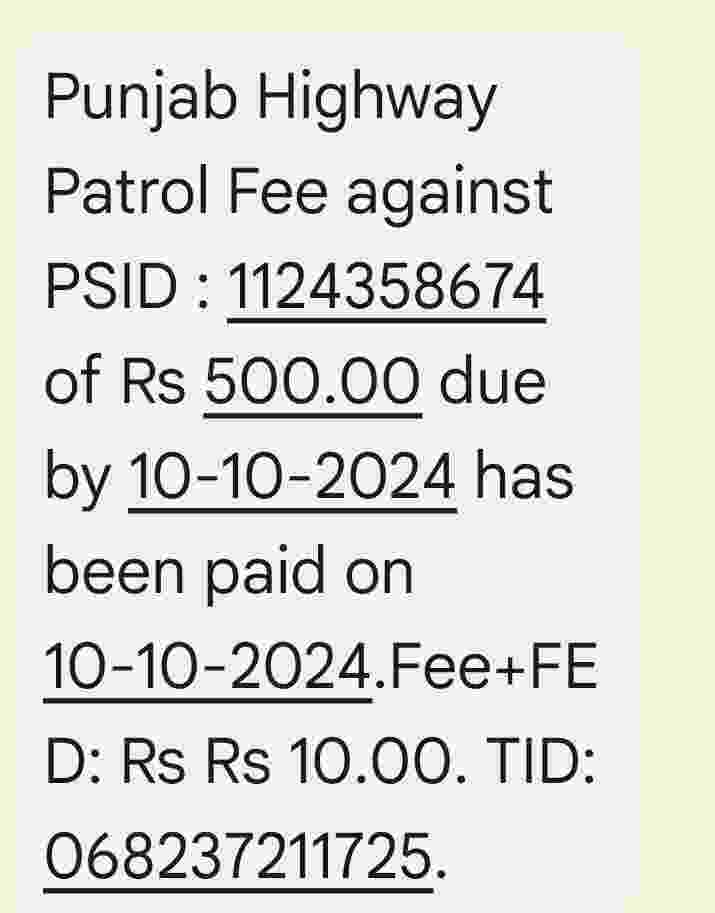
Task: Tap the underlined due-by date 10-10-2024
Action: (x=292, y=477)
